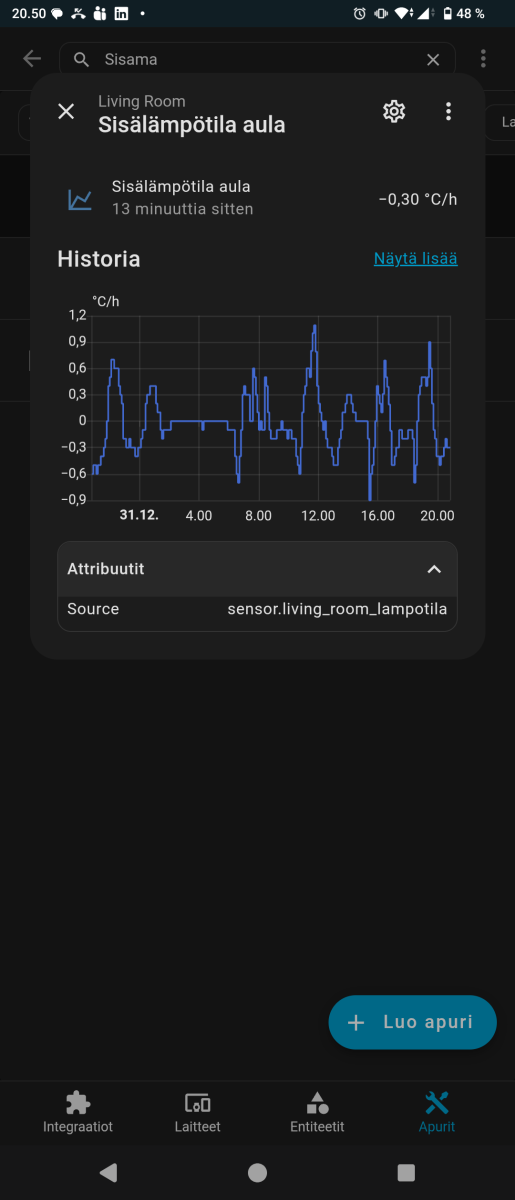
Task: Tap the Näytä lisää link
Action: point(415,258)
